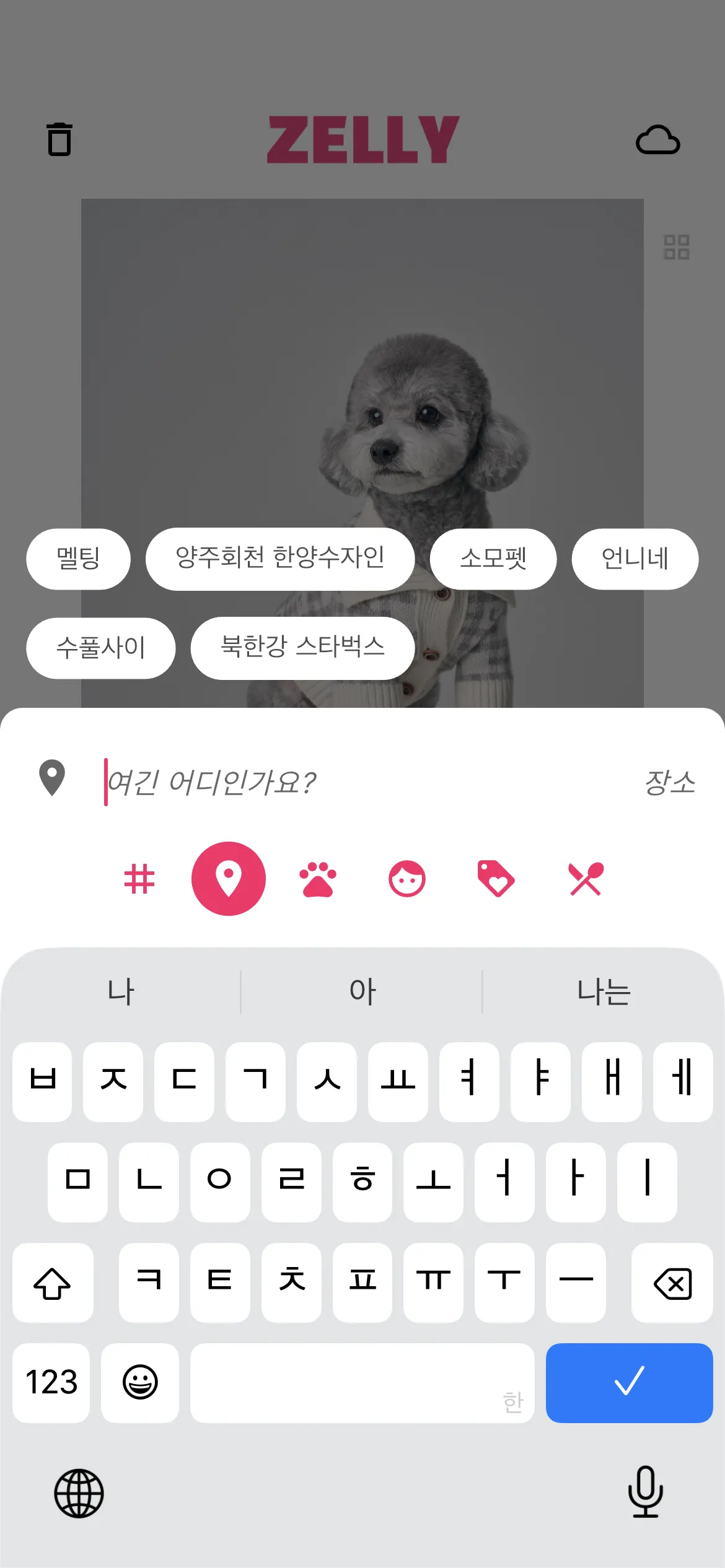Toggle the shift key
This screenshot has height=1568, width=725.
(52, 1283)
